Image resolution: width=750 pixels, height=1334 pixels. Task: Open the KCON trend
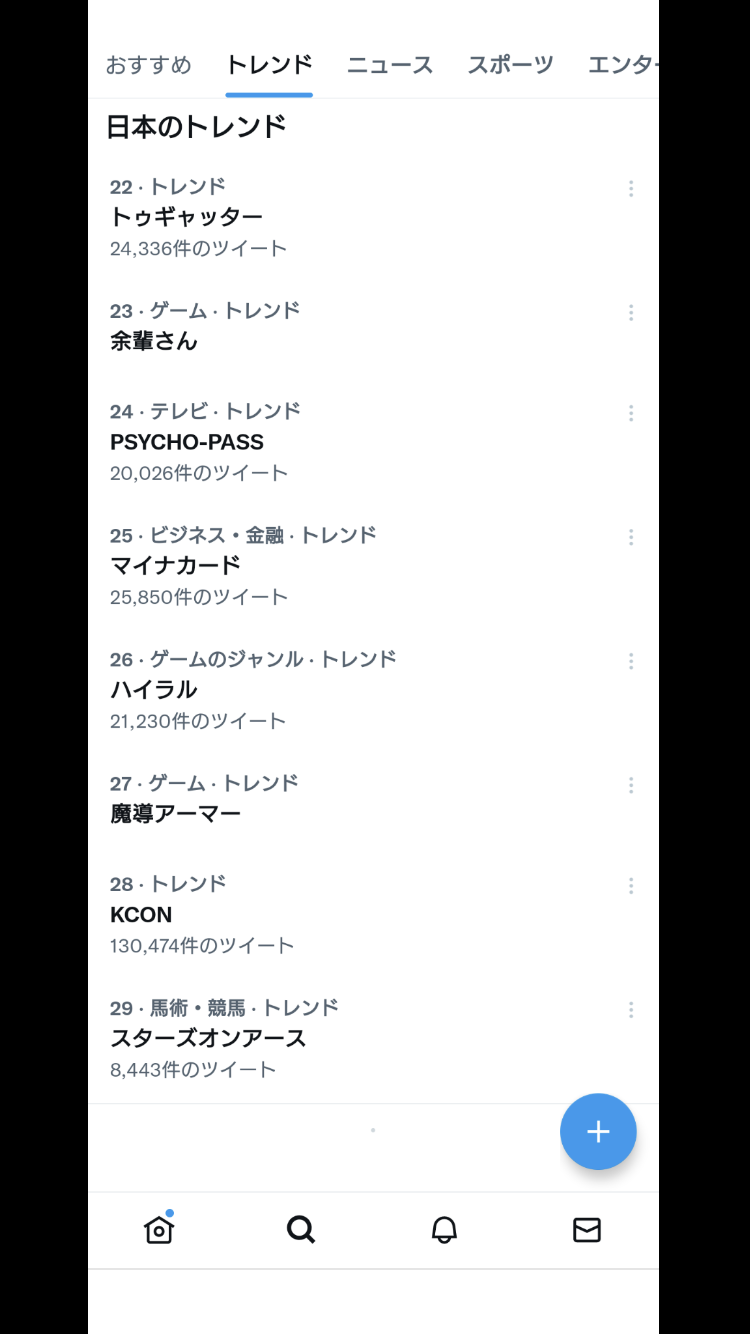(141, 915)
